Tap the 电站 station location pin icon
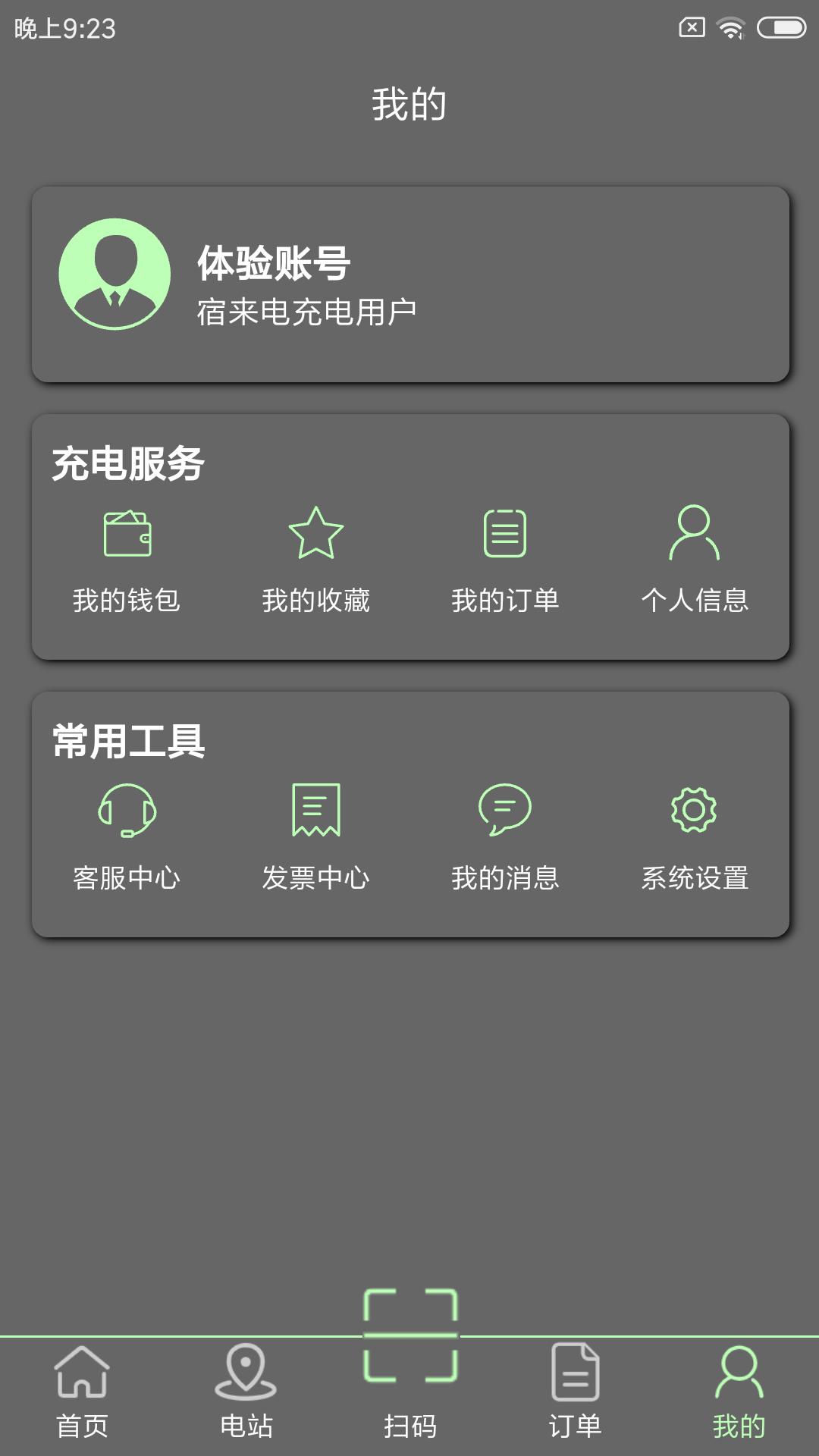 click(246, 1382)
